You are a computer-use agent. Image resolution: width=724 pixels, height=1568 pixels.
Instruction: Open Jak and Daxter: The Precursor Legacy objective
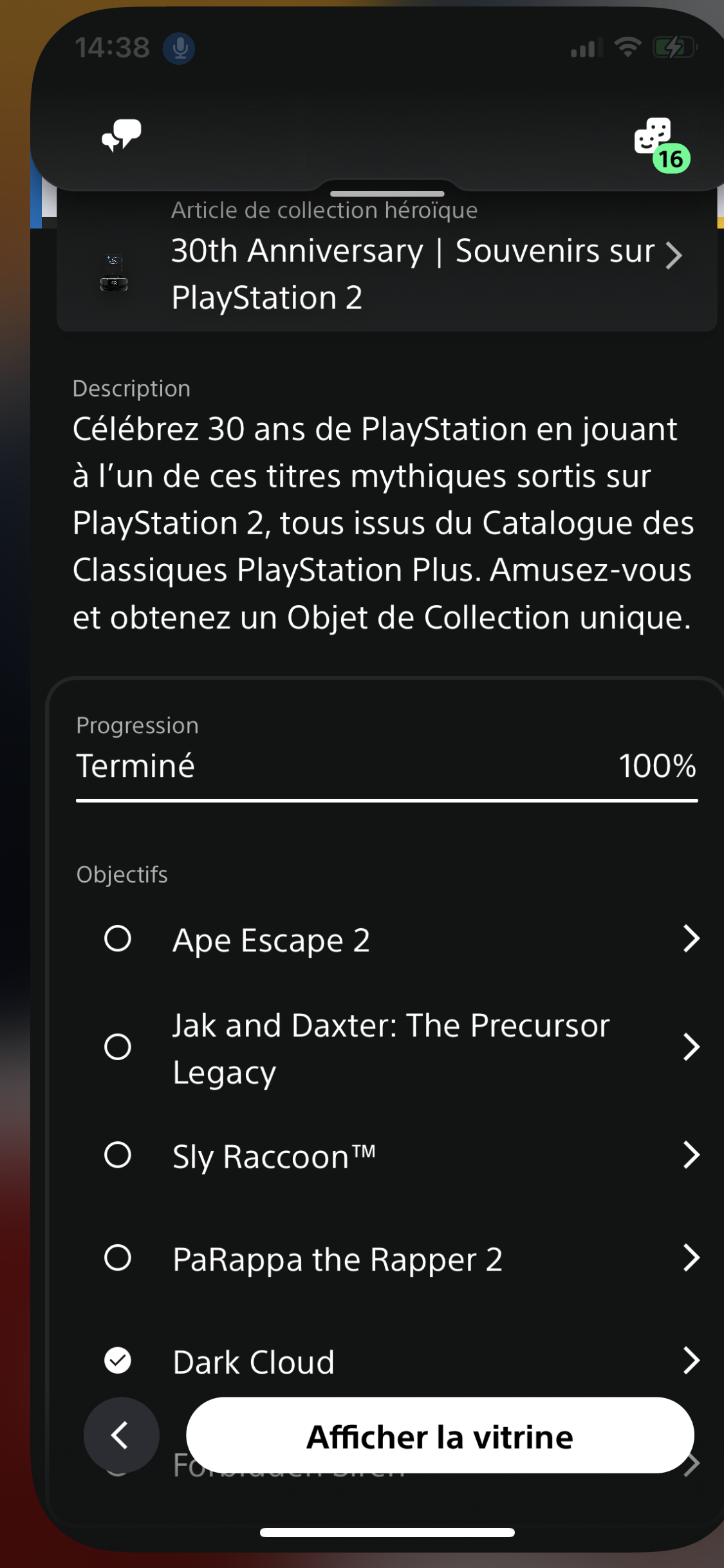click(x=399, y=1048)
